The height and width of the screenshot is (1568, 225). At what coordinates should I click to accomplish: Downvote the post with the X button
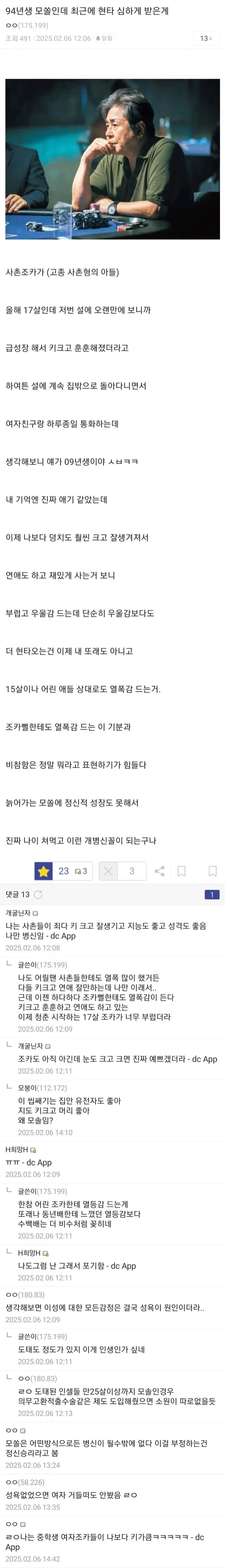(x=108, y=871)
